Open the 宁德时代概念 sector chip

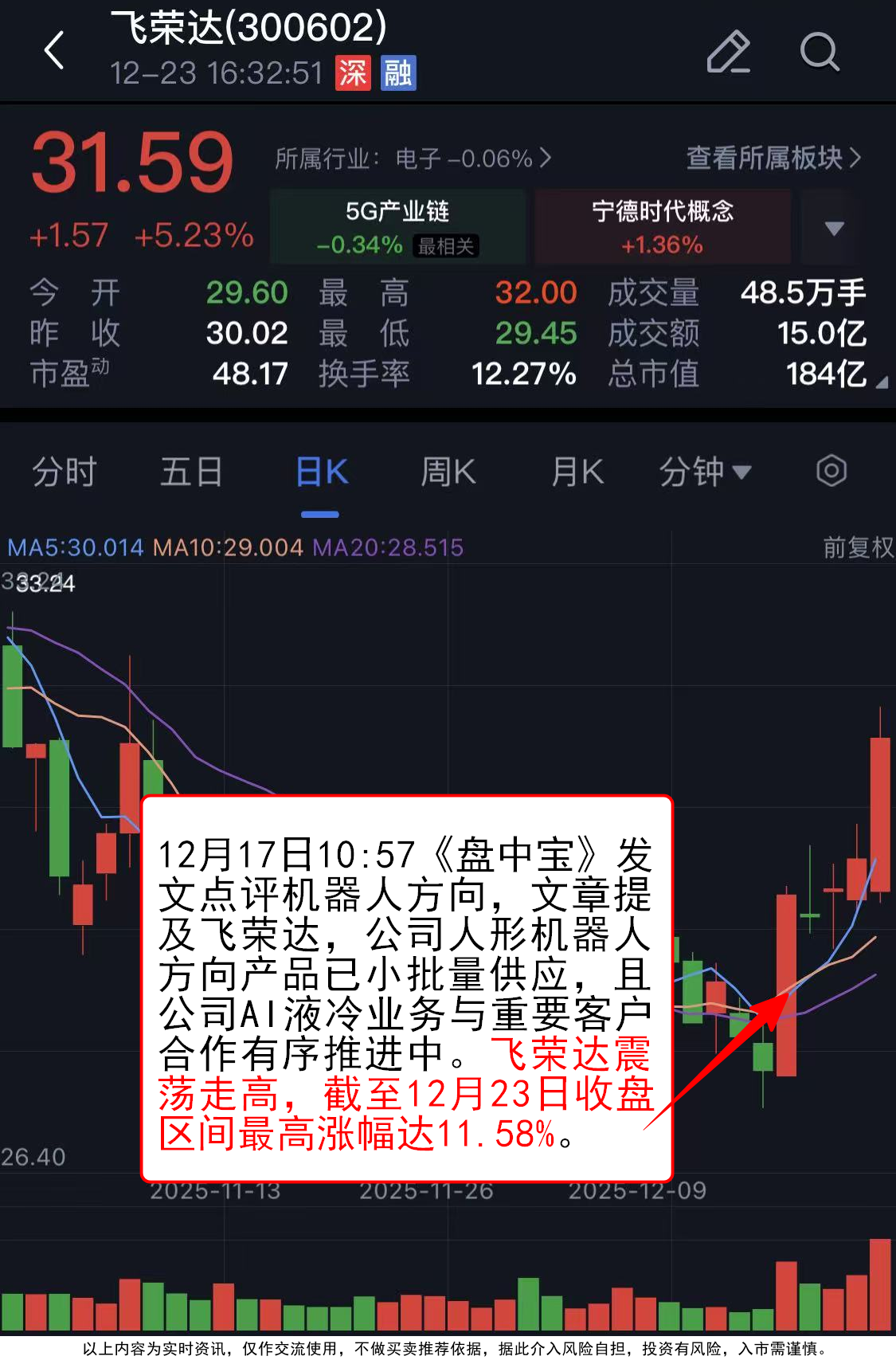[x=662, y=226]
